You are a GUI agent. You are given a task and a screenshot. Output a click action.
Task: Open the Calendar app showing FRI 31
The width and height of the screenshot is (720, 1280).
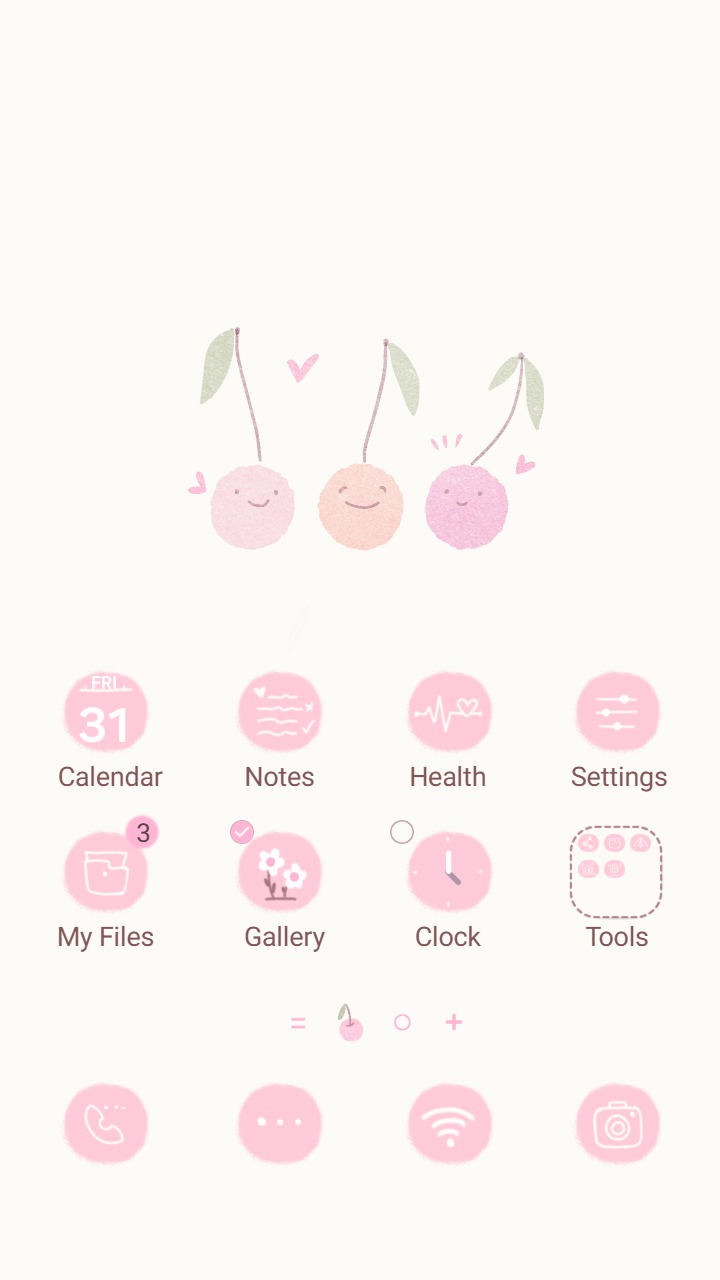coord(107,711)
